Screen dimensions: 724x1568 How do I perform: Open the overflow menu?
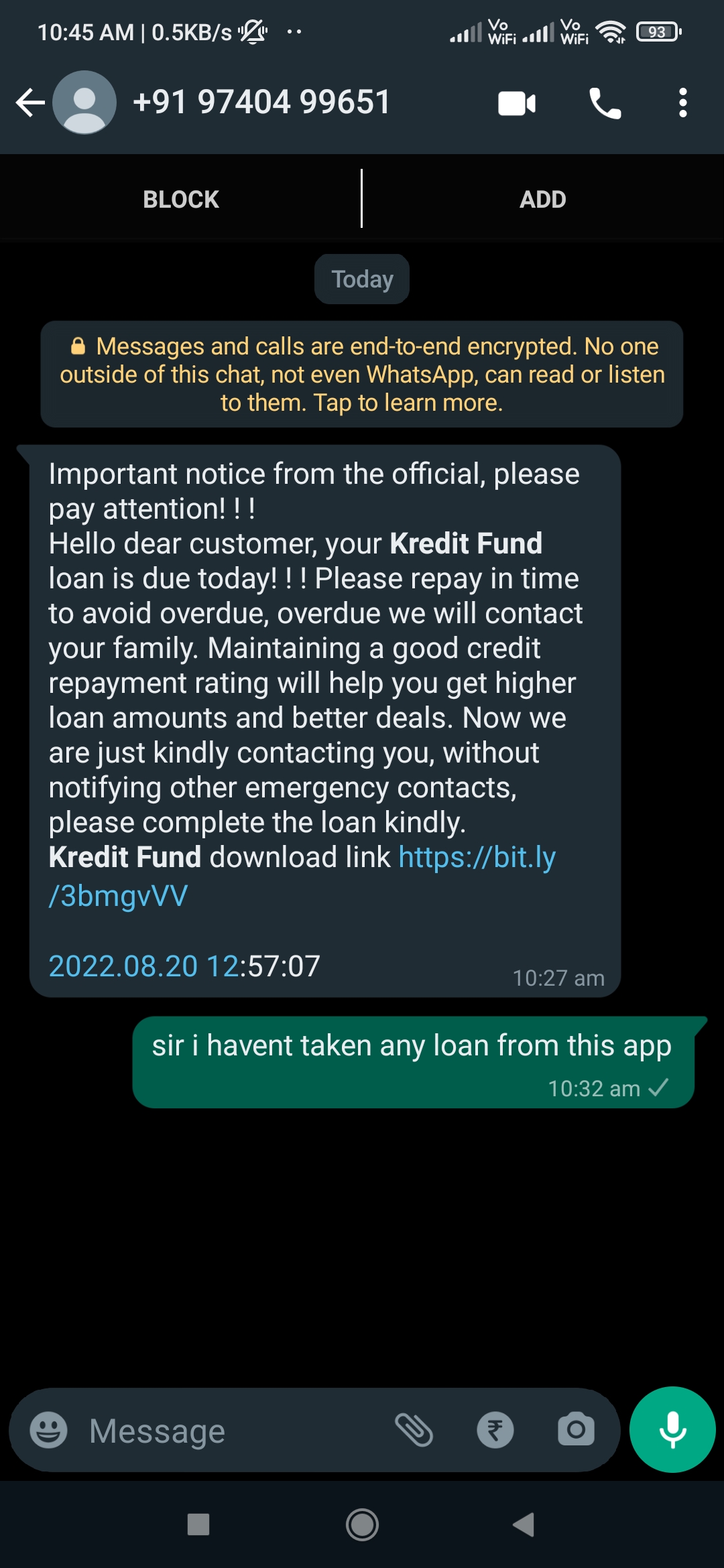click(682, 103)
